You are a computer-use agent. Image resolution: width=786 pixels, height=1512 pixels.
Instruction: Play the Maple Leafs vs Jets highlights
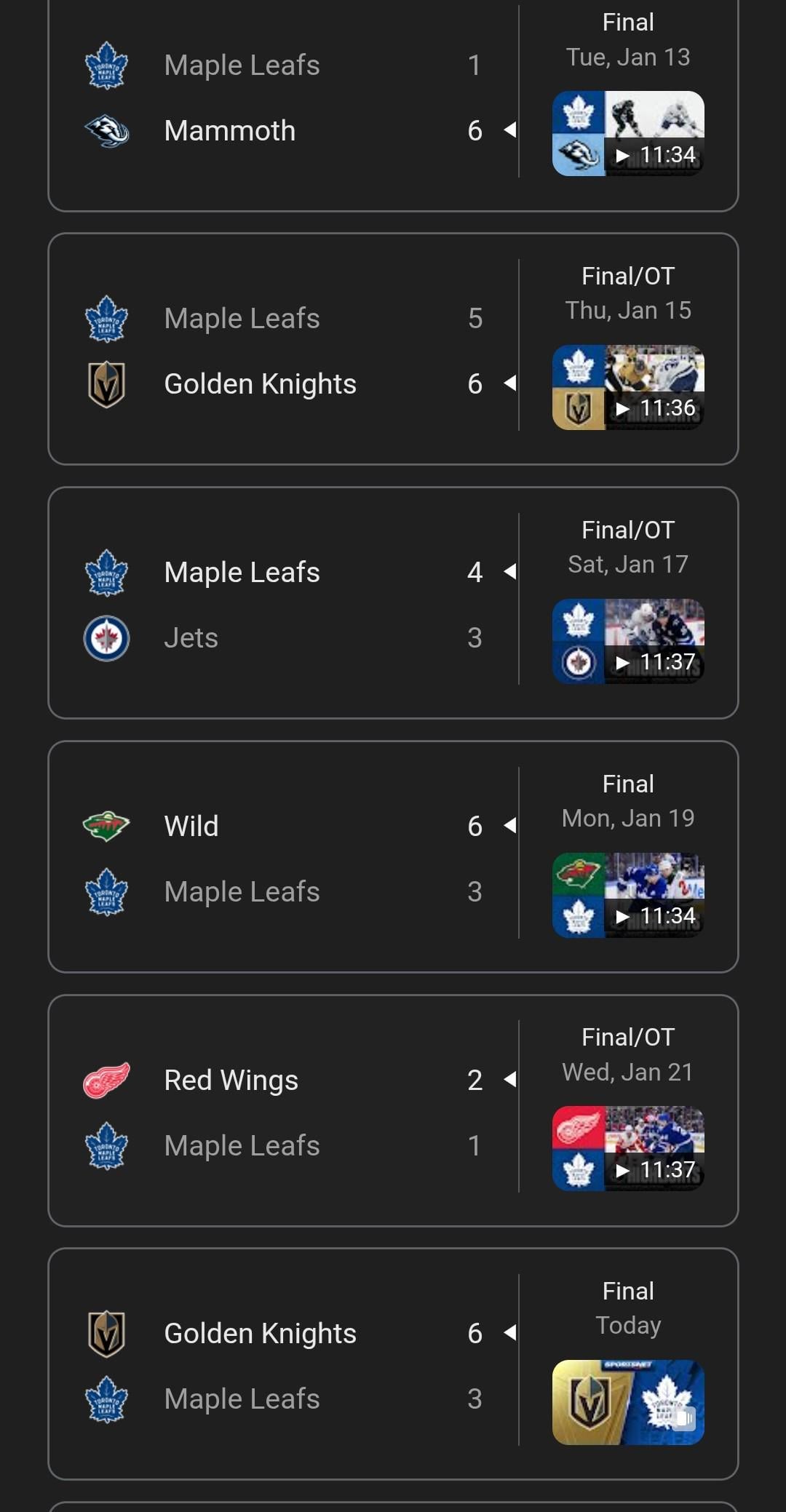click(628, 641)
